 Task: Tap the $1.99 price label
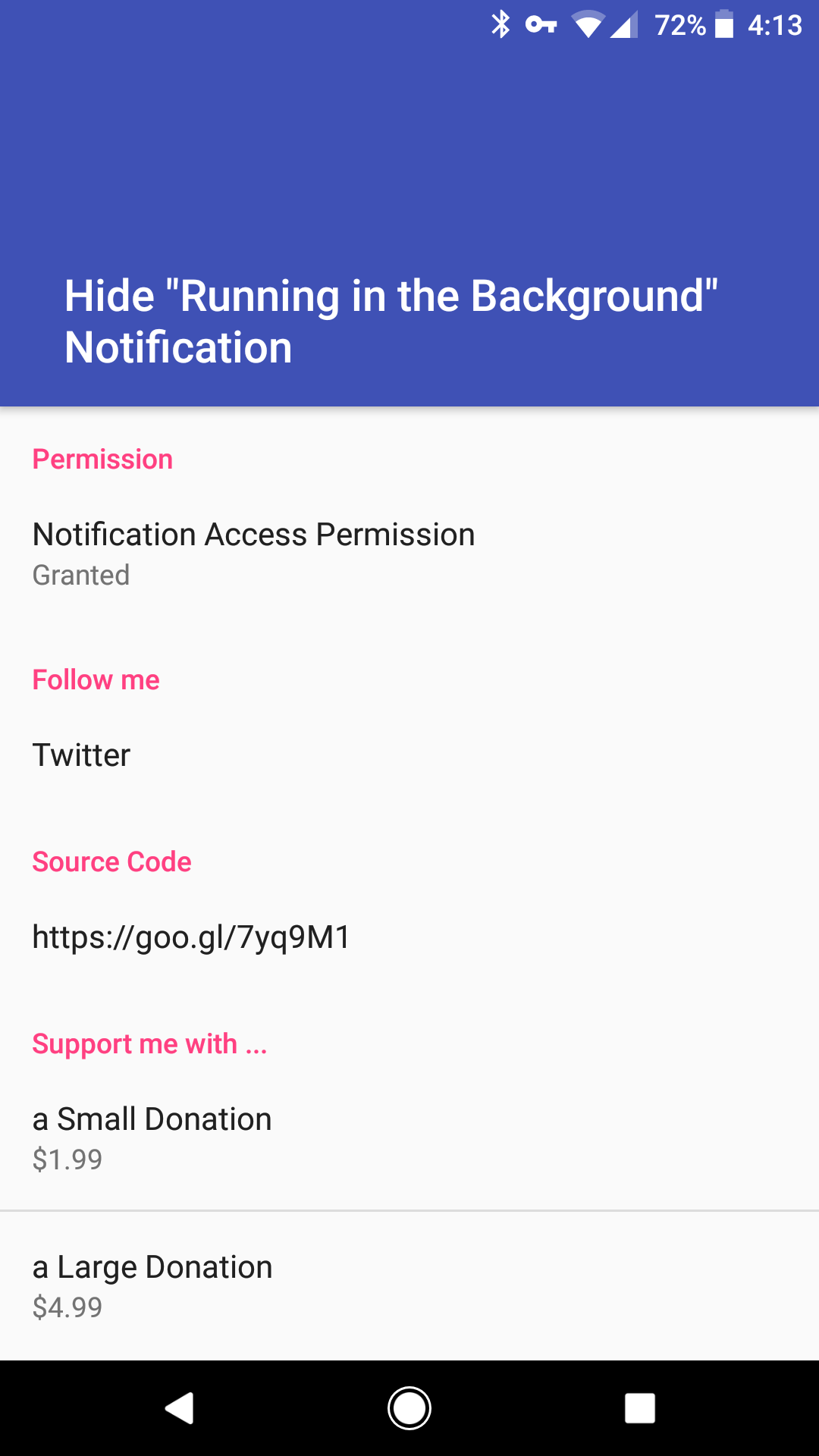pyautogui.click(x=66, y=1159)
